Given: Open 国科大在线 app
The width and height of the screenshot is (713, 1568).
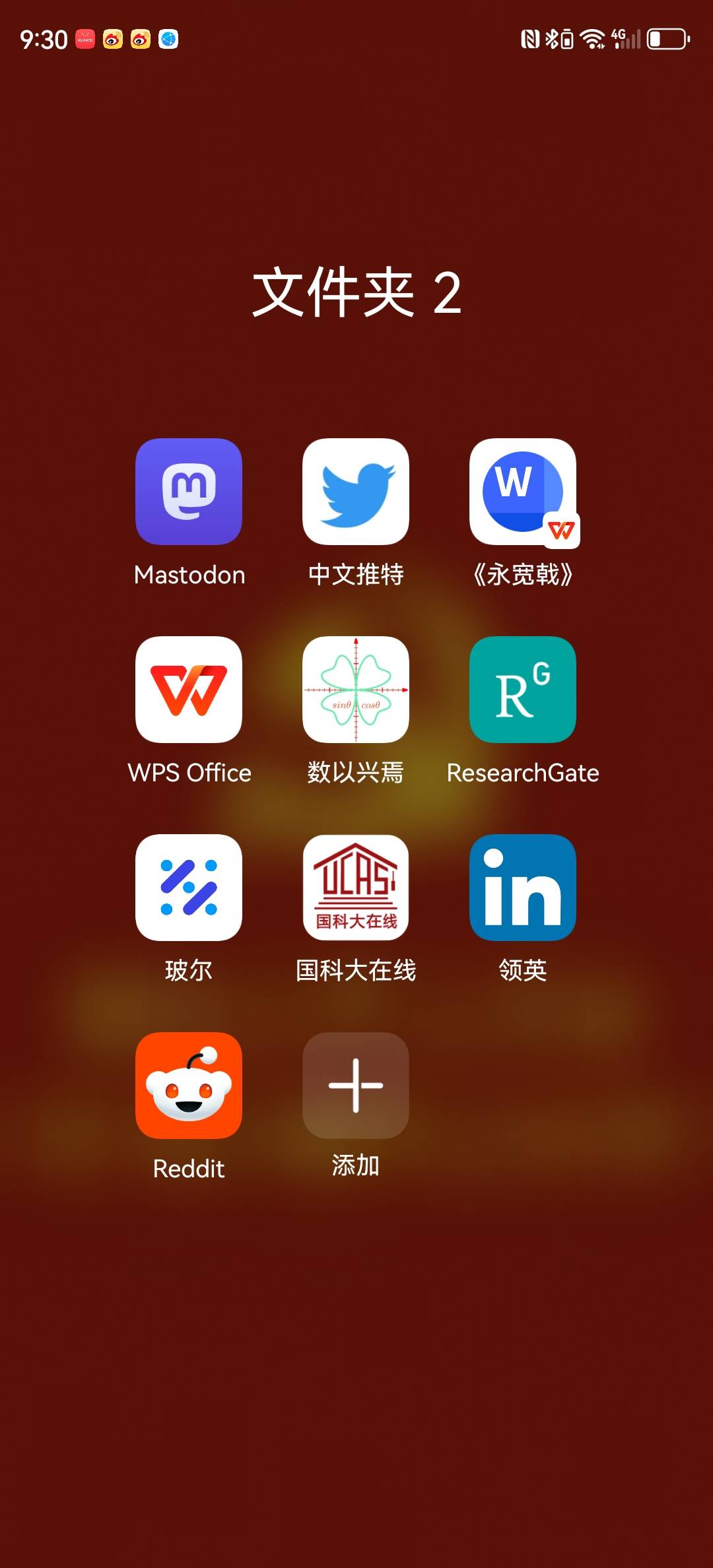Looking at the screenshot, I should coord(356,888).
